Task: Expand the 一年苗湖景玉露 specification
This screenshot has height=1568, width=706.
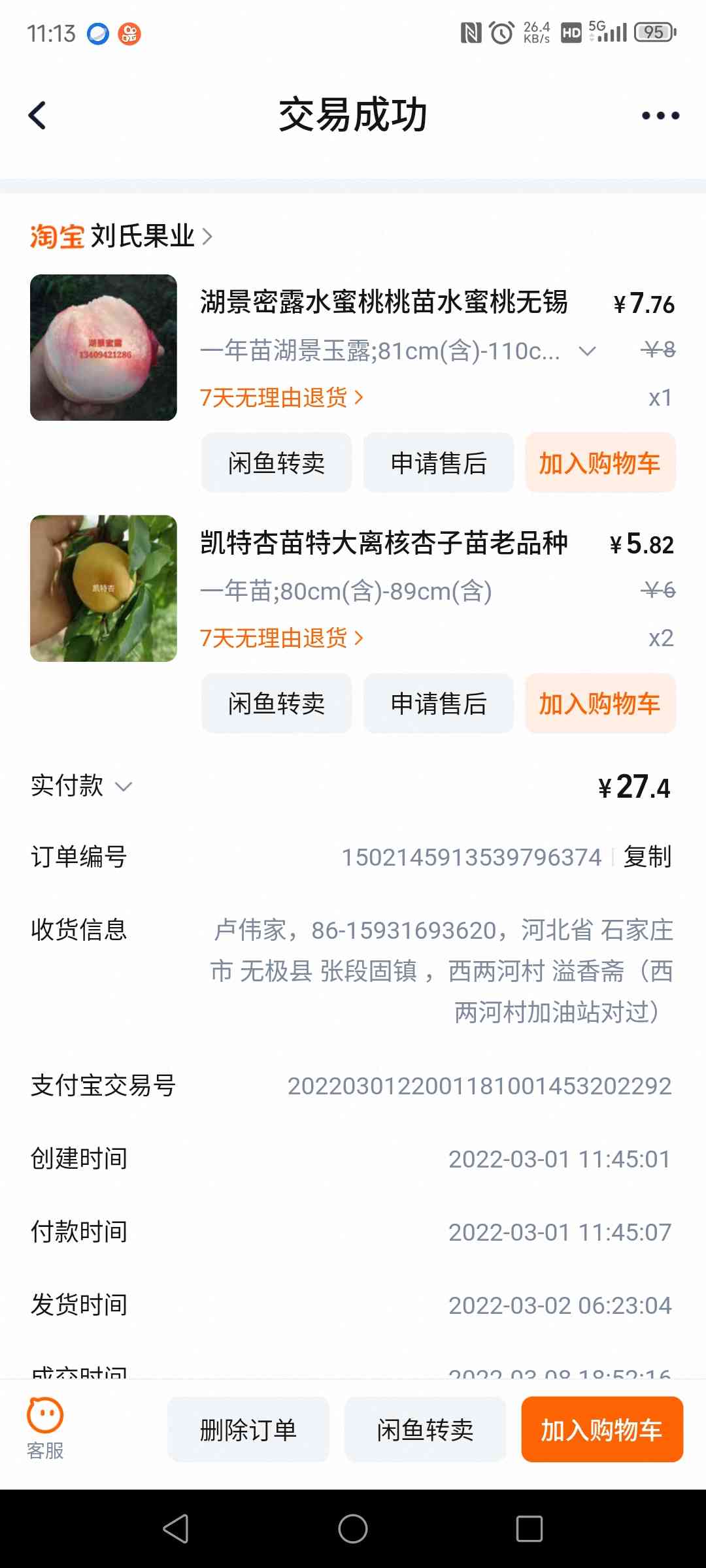Action: pos(587,351)
